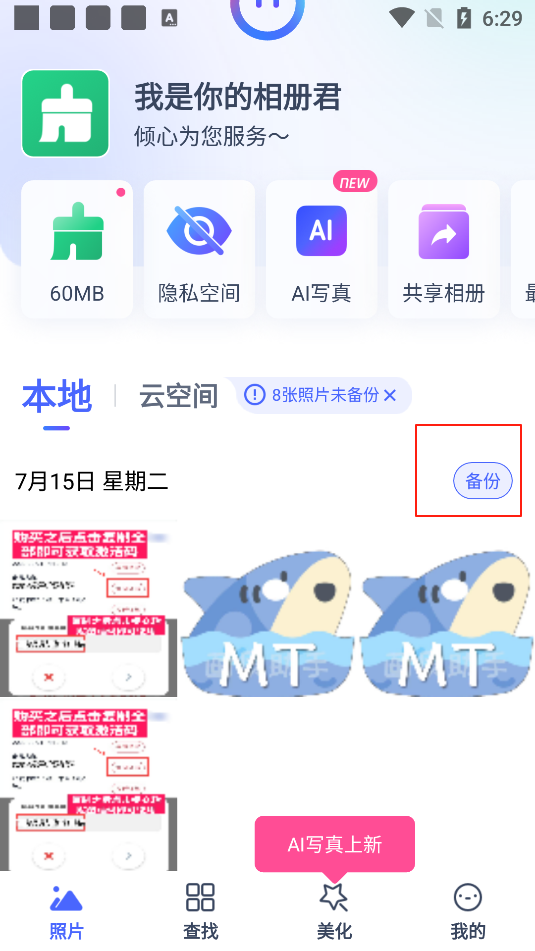Viewport: 535px width, 951px height.
Task: Tap the AI写真上新 pink tooltip
Action: [x=335, y=844]
